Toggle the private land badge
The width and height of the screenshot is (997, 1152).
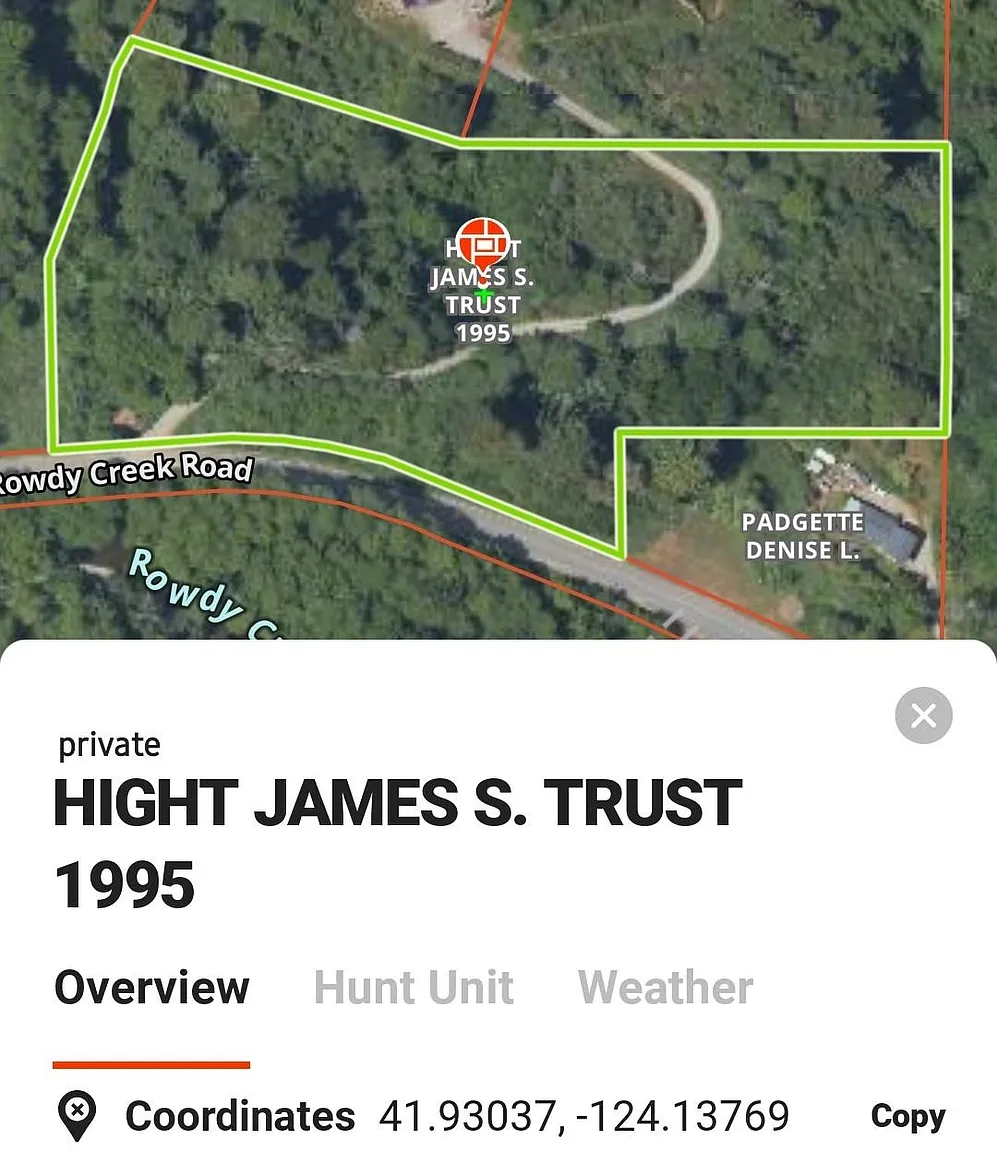point(109,744)
